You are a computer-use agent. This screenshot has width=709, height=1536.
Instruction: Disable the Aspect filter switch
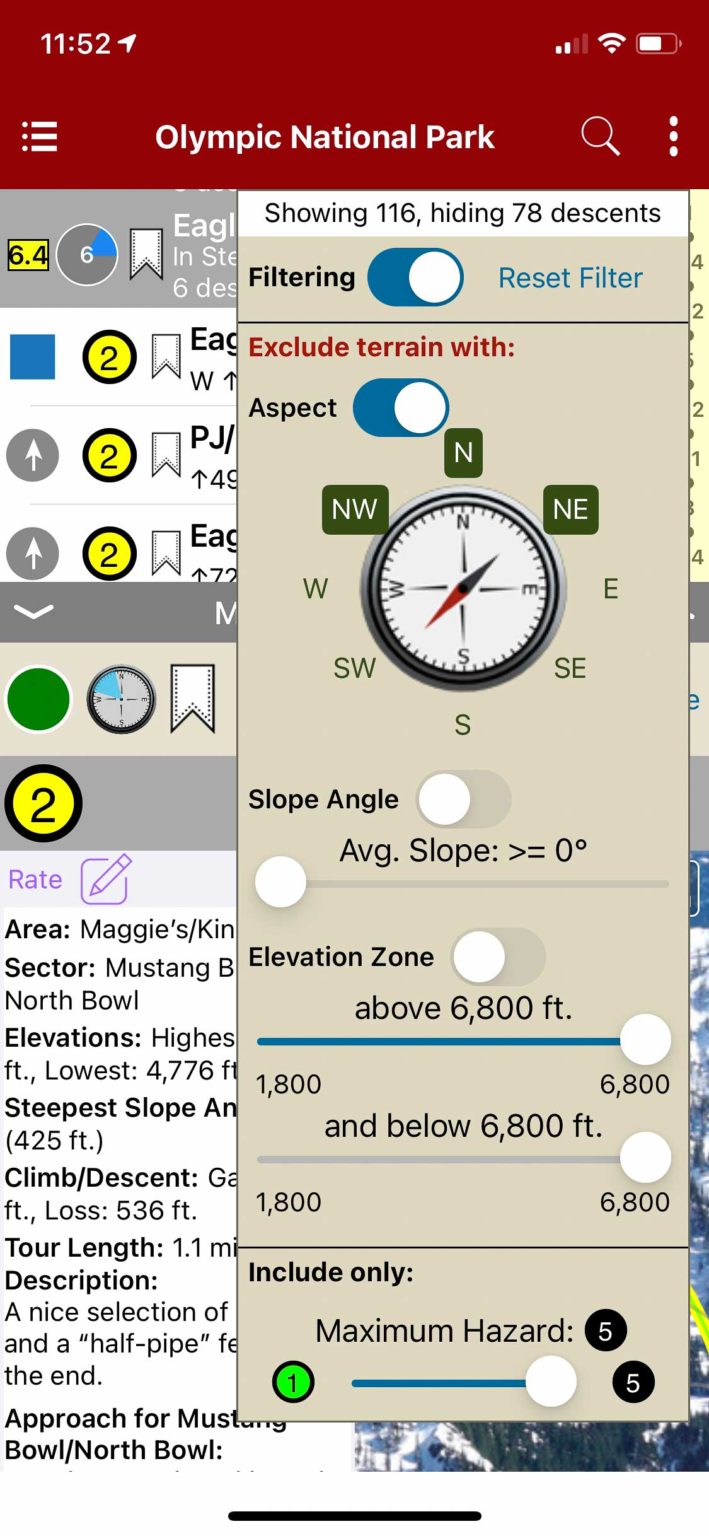[x=400, y=408]
